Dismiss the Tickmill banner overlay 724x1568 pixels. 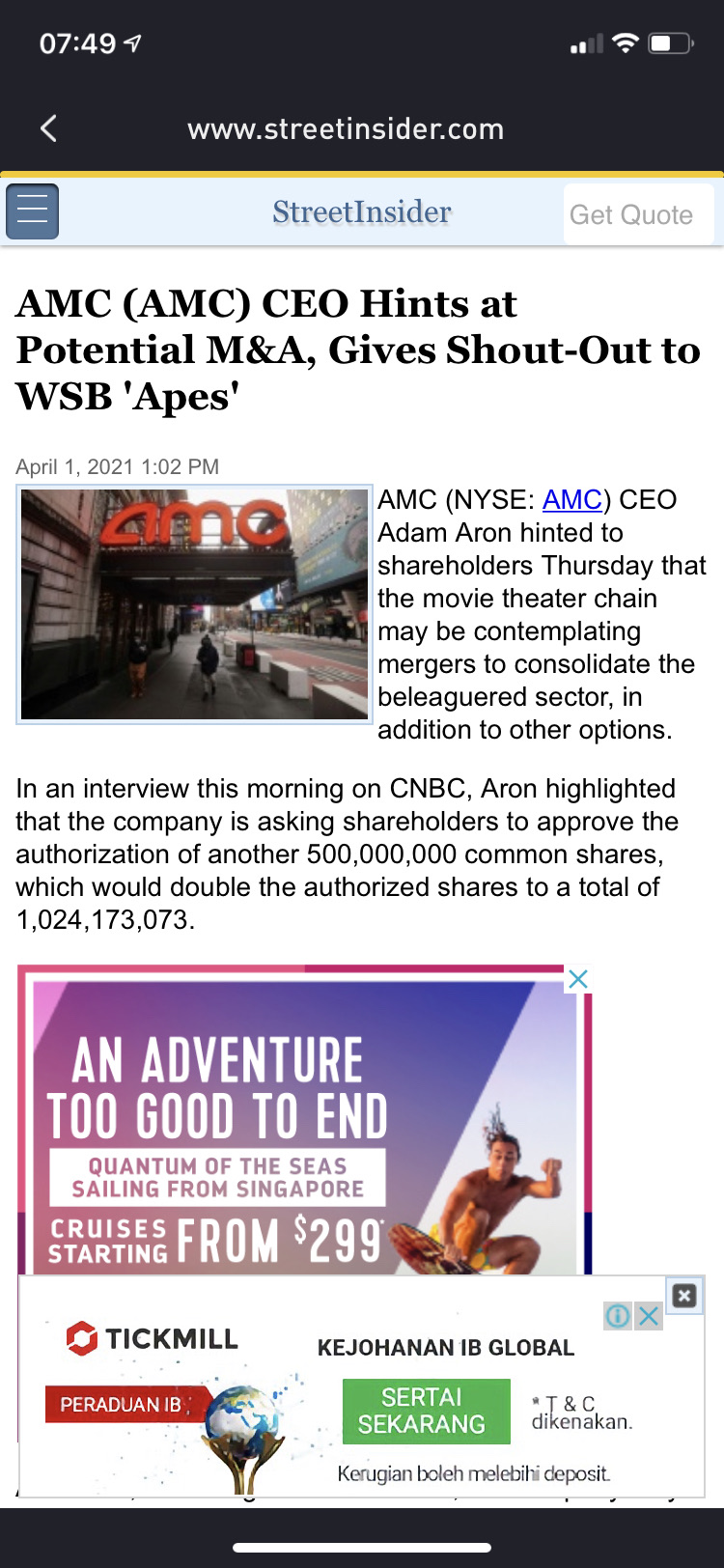coord(683,1296)
